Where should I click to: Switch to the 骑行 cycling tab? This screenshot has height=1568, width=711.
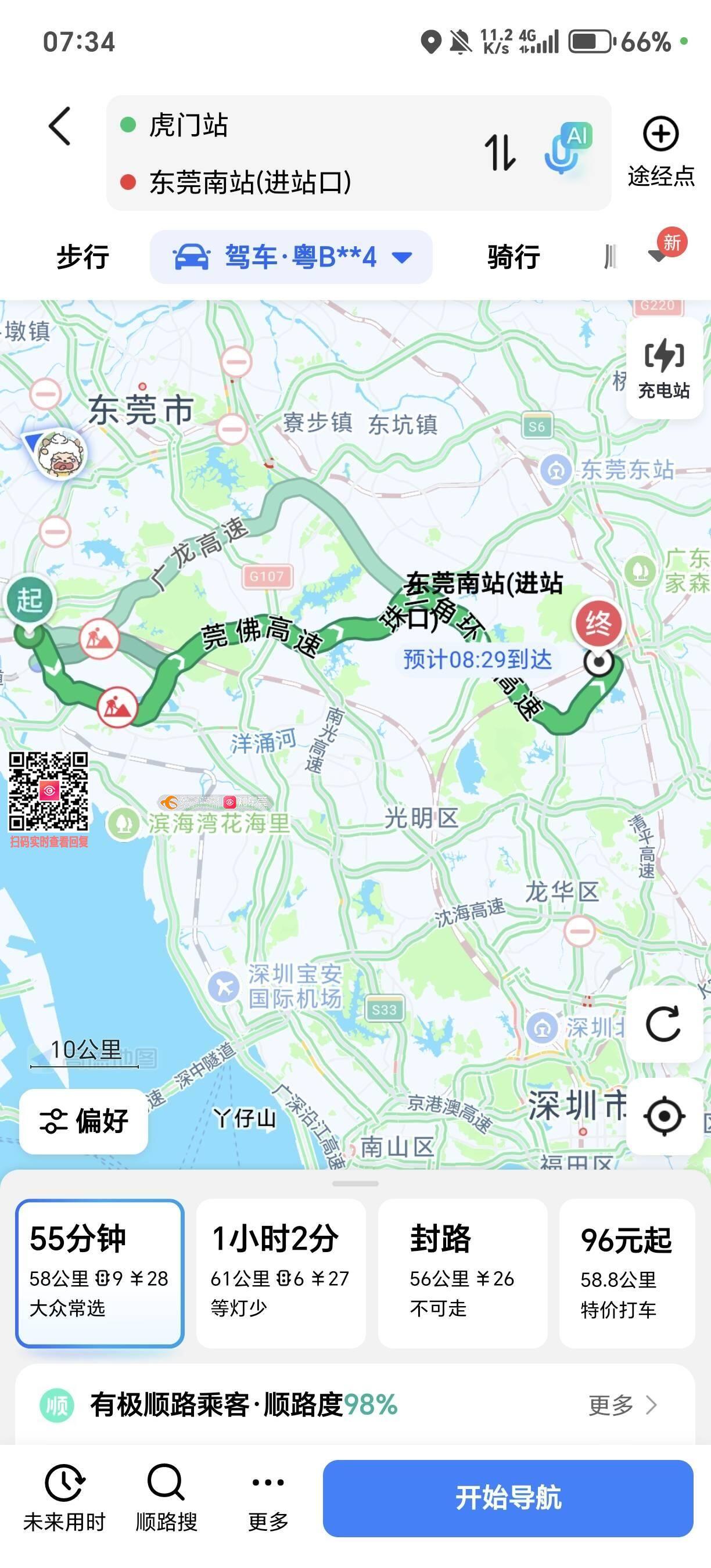tap(513, 257)
